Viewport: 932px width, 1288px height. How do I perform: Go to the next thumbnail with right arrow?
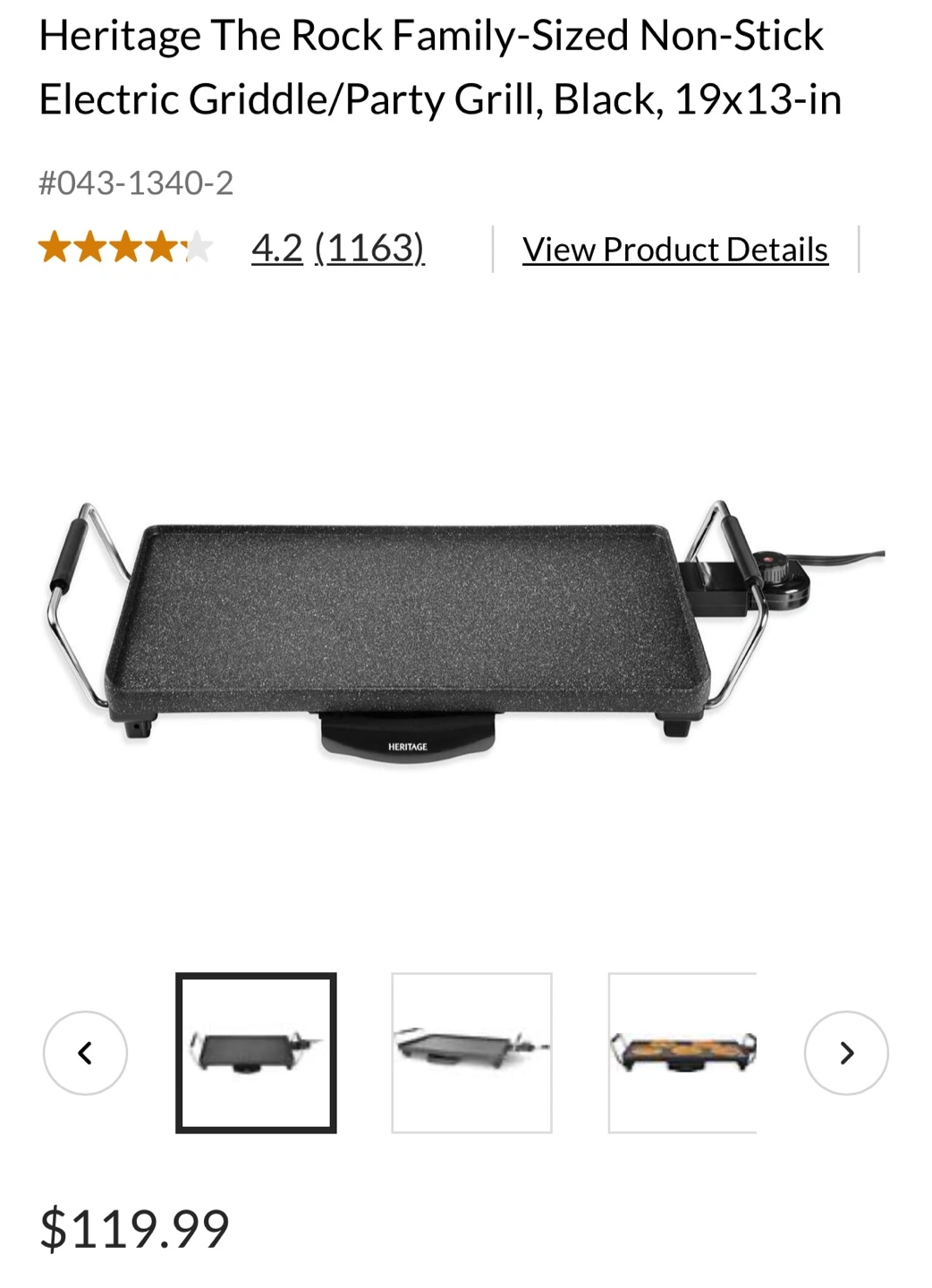(x=845, y=1053)
